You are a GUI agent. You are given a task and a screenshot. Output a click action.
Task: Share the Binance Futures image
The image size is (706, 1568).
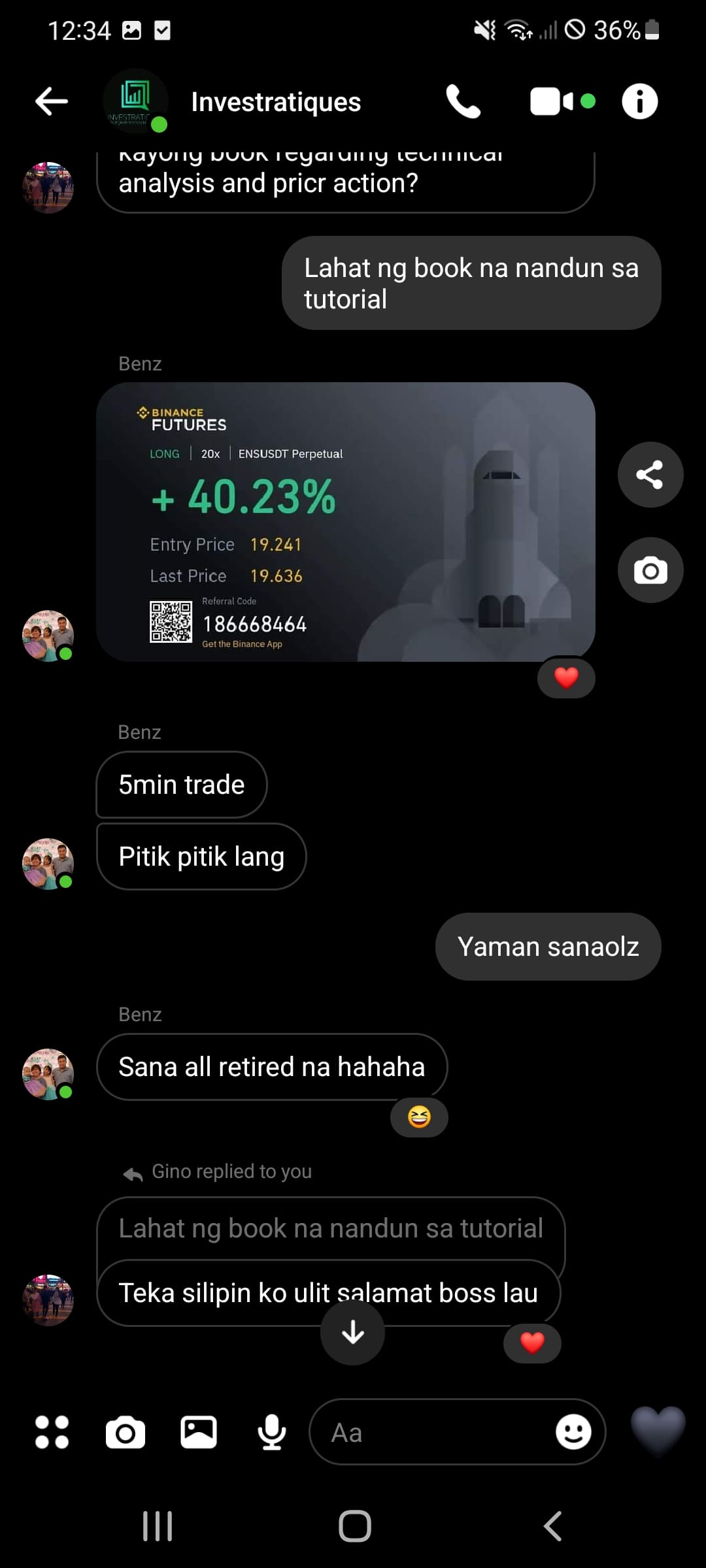[650, 475]
